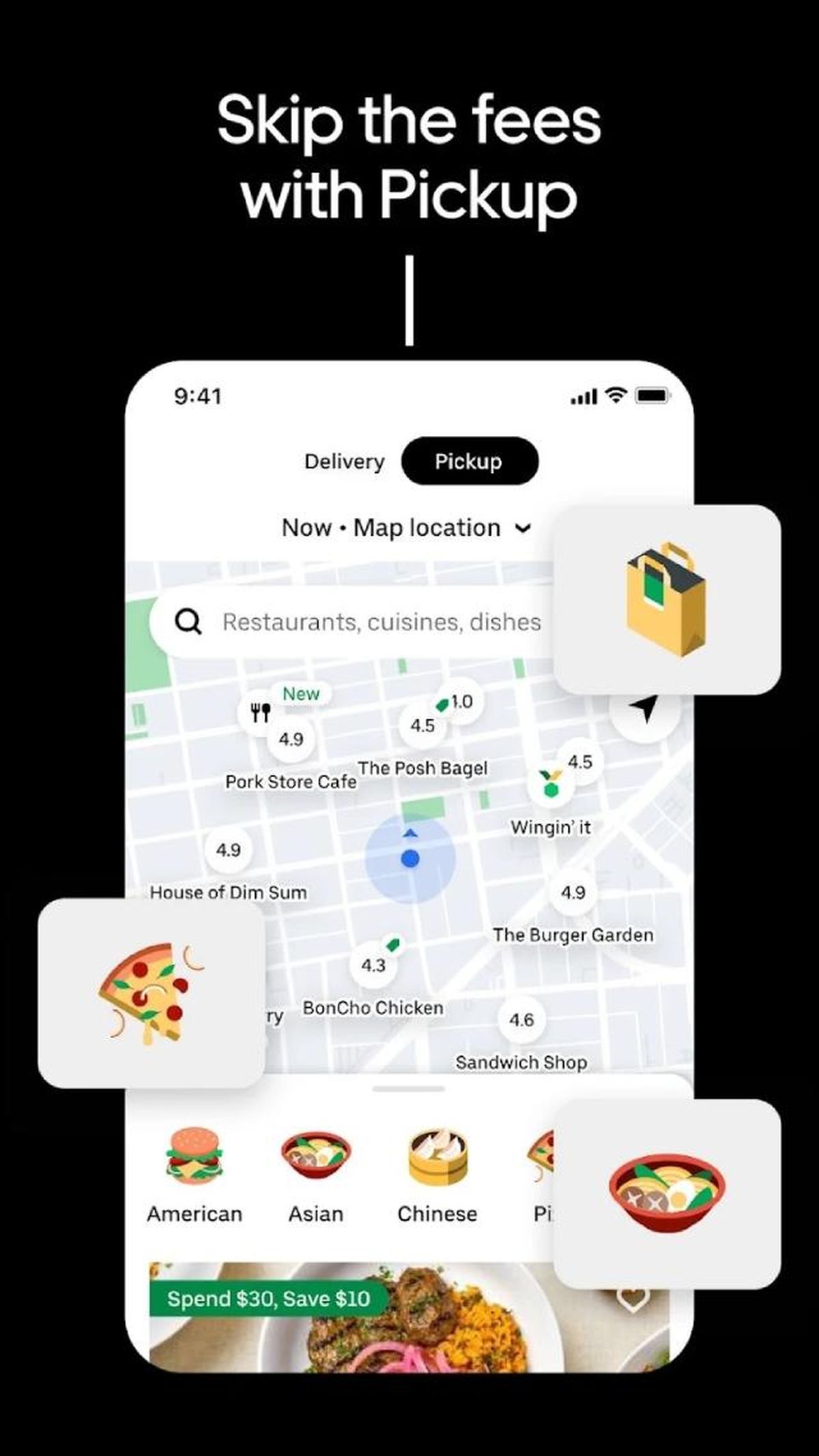Open the search magnifier icon
This screenshot has height=1456, width=819.
189,622
